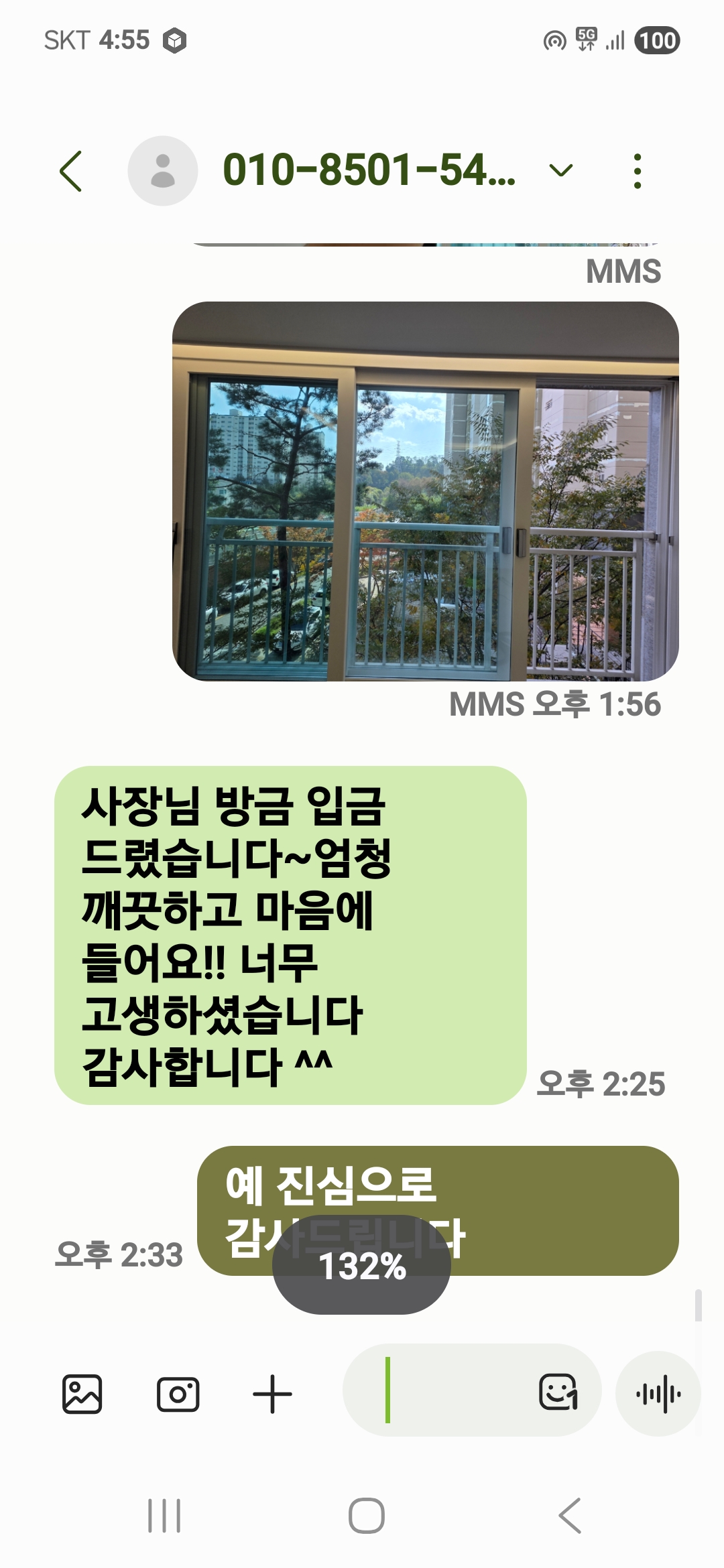Expand the contact details dropdown chevron
Image resolution: width=724 pixels, height=1568 pixels.
point(560,171)
